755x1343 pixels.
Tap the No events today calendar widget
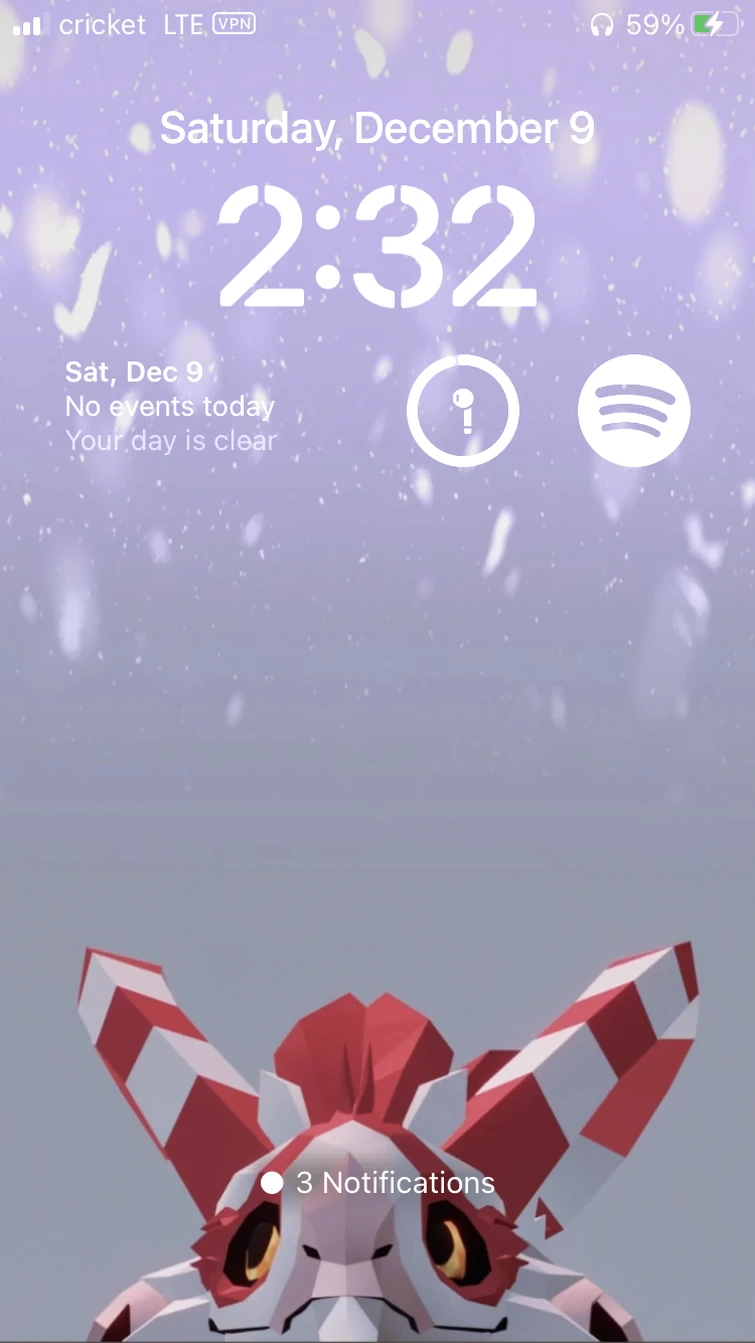tap(168, 406)
